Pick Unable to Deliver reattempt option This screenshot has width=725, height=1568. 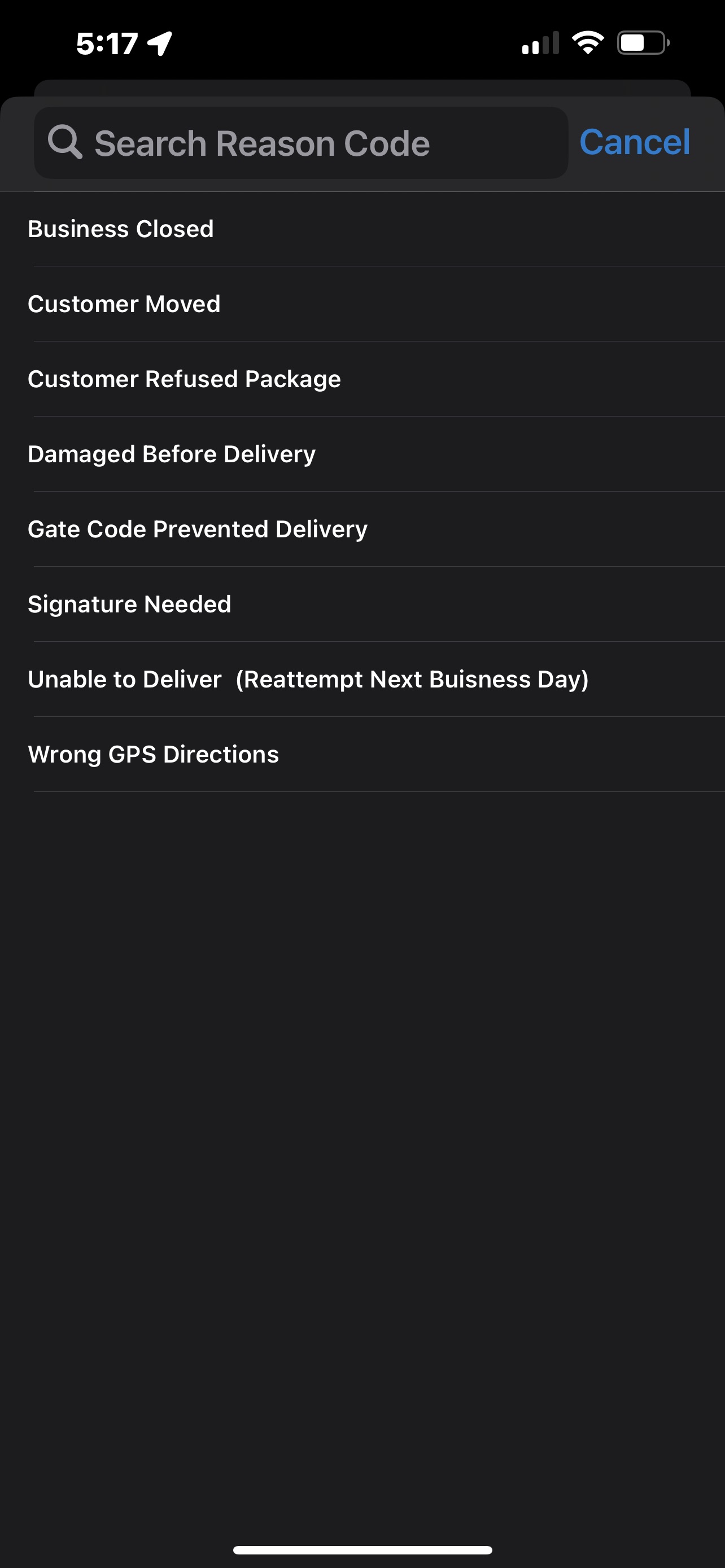(362, 680)
